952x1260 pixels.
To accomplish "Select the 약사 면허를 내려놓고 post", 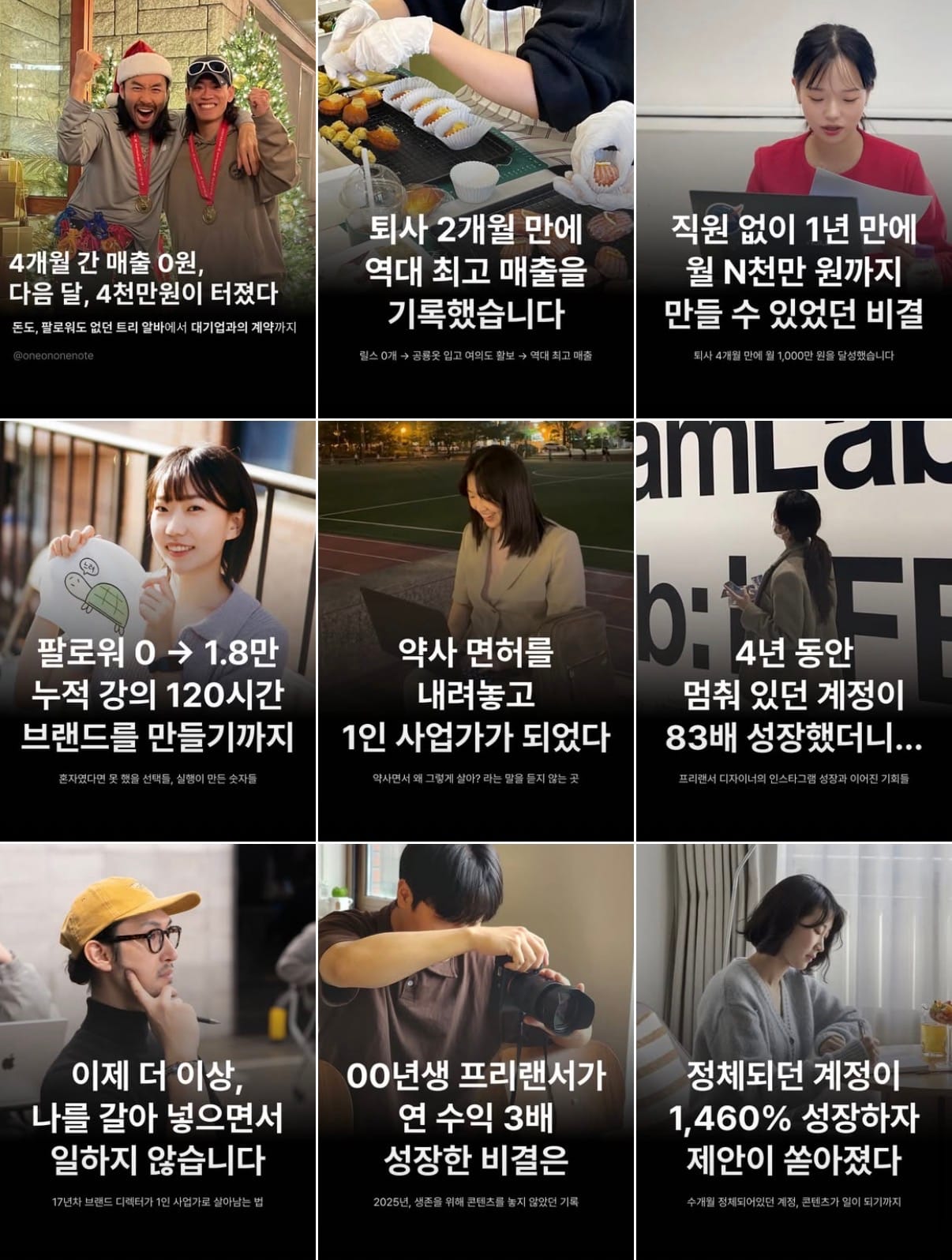I will pos(476,631).
